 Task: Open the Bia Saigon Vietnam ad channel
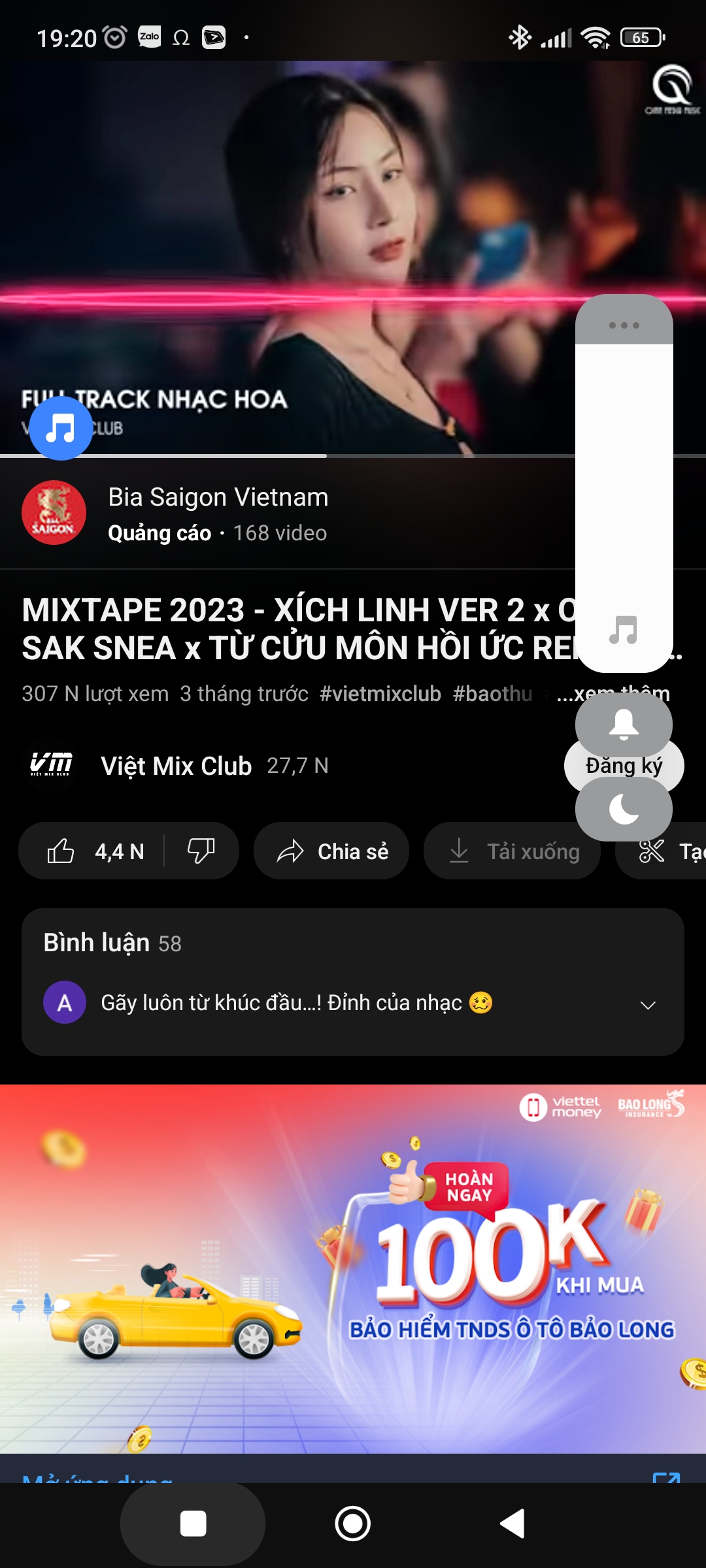pos(218,513)
